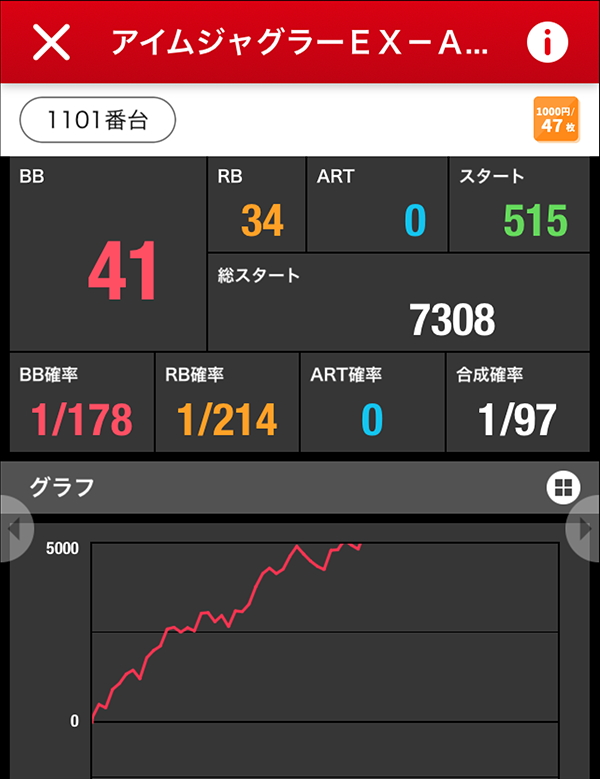Open the graph grid view icon
This screenshot has width=600, height=779.
pyautogui.click(x=562, y=487)
